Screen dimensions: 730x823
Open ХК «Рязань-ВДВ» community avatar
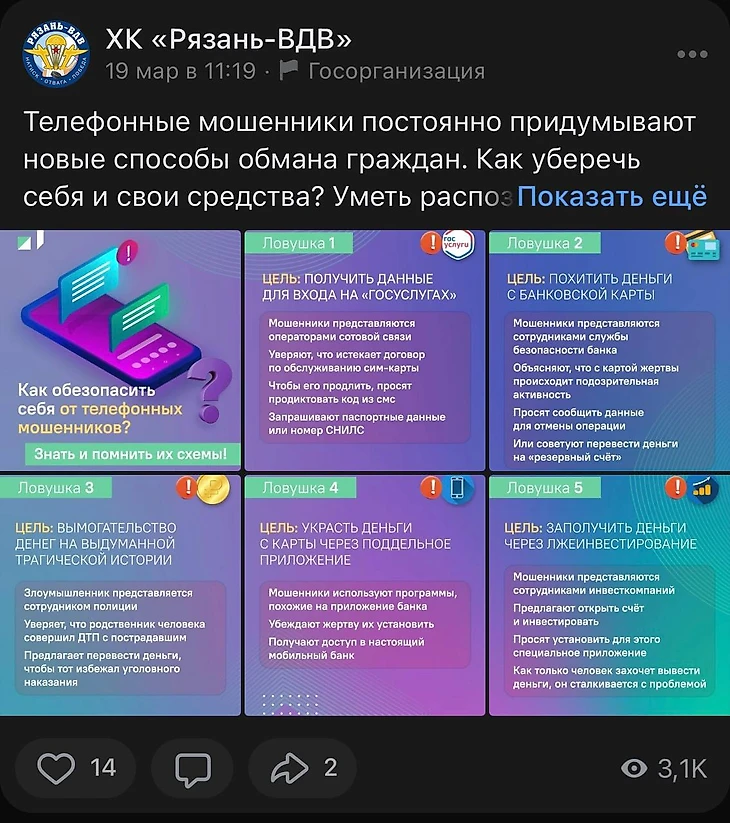pyautogui.click(x=55, y=53)
